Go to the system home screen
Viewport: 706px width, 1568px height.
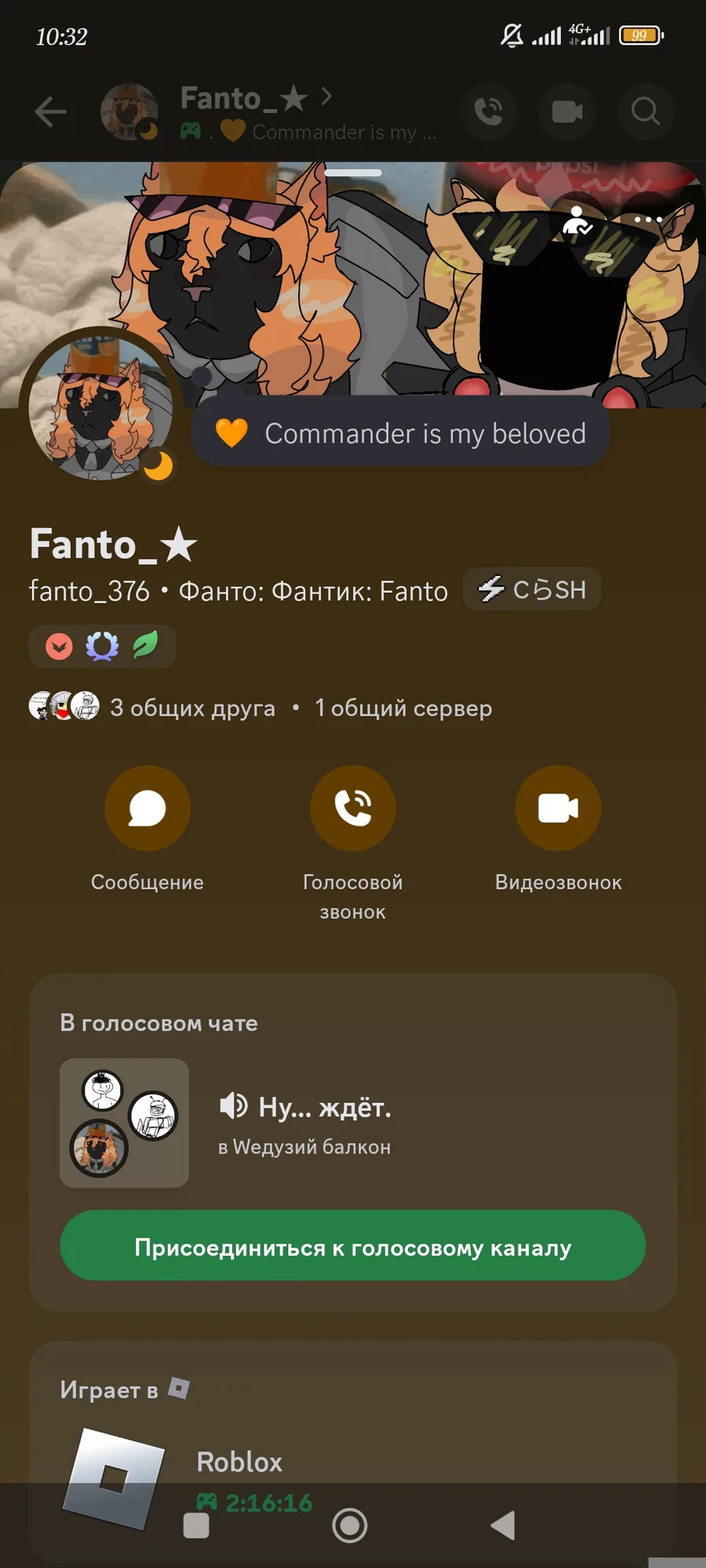point(350,1526)
